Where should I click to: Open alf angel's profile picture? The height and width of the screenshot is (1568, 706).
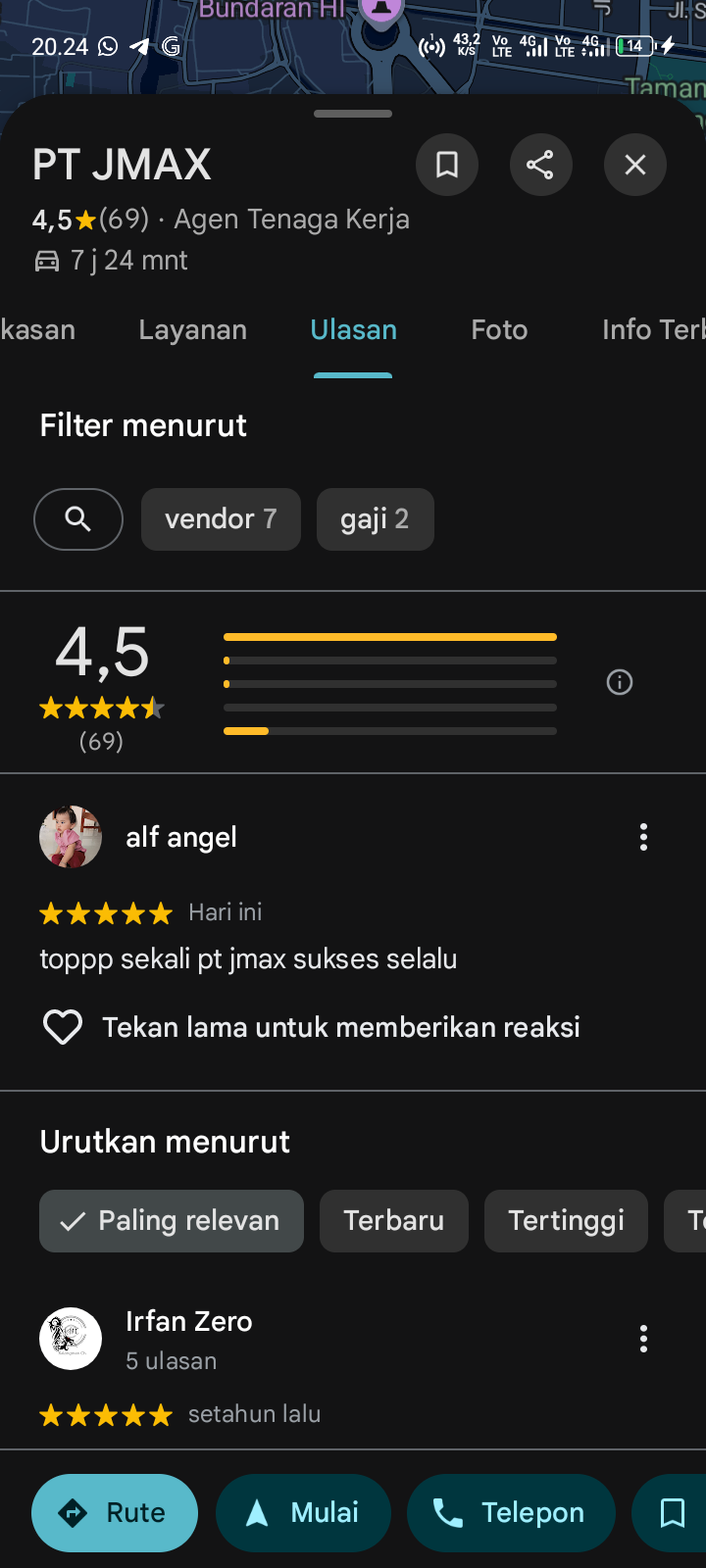point(71,837)
